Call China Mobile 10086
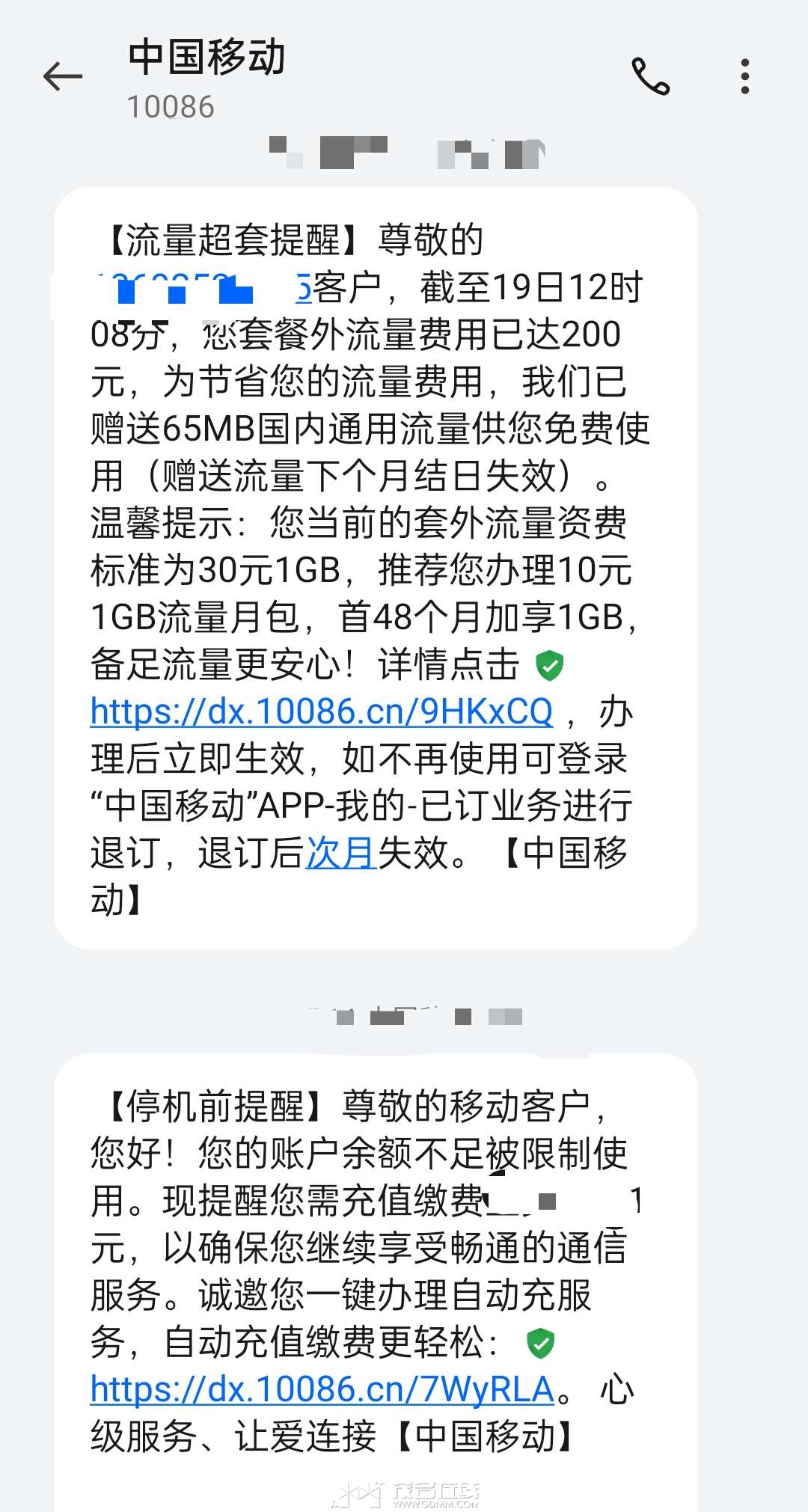 click(x=650, y=76)
